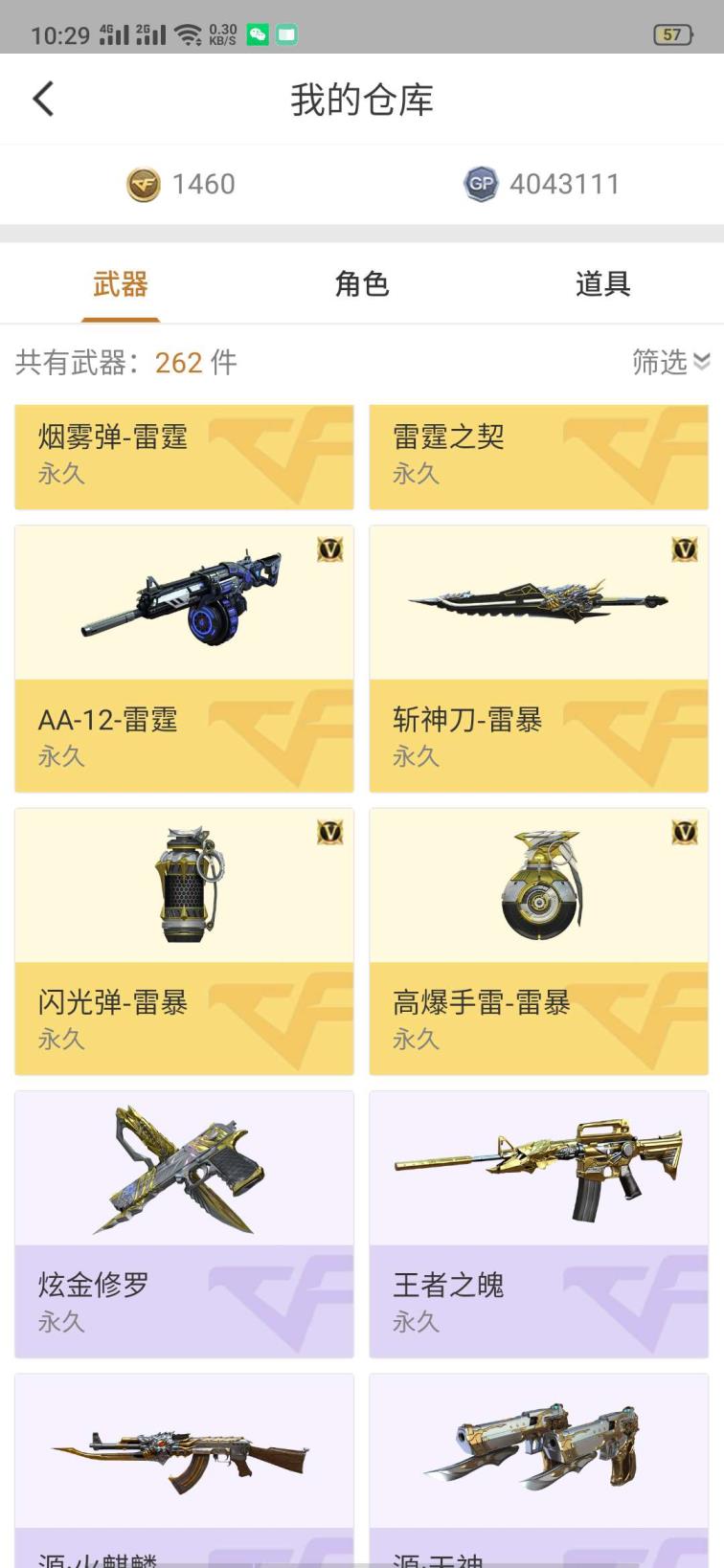Viewport: 724px width, 1568px height.
Task: Switch to the 道具 tab
Action: (602, 284)
